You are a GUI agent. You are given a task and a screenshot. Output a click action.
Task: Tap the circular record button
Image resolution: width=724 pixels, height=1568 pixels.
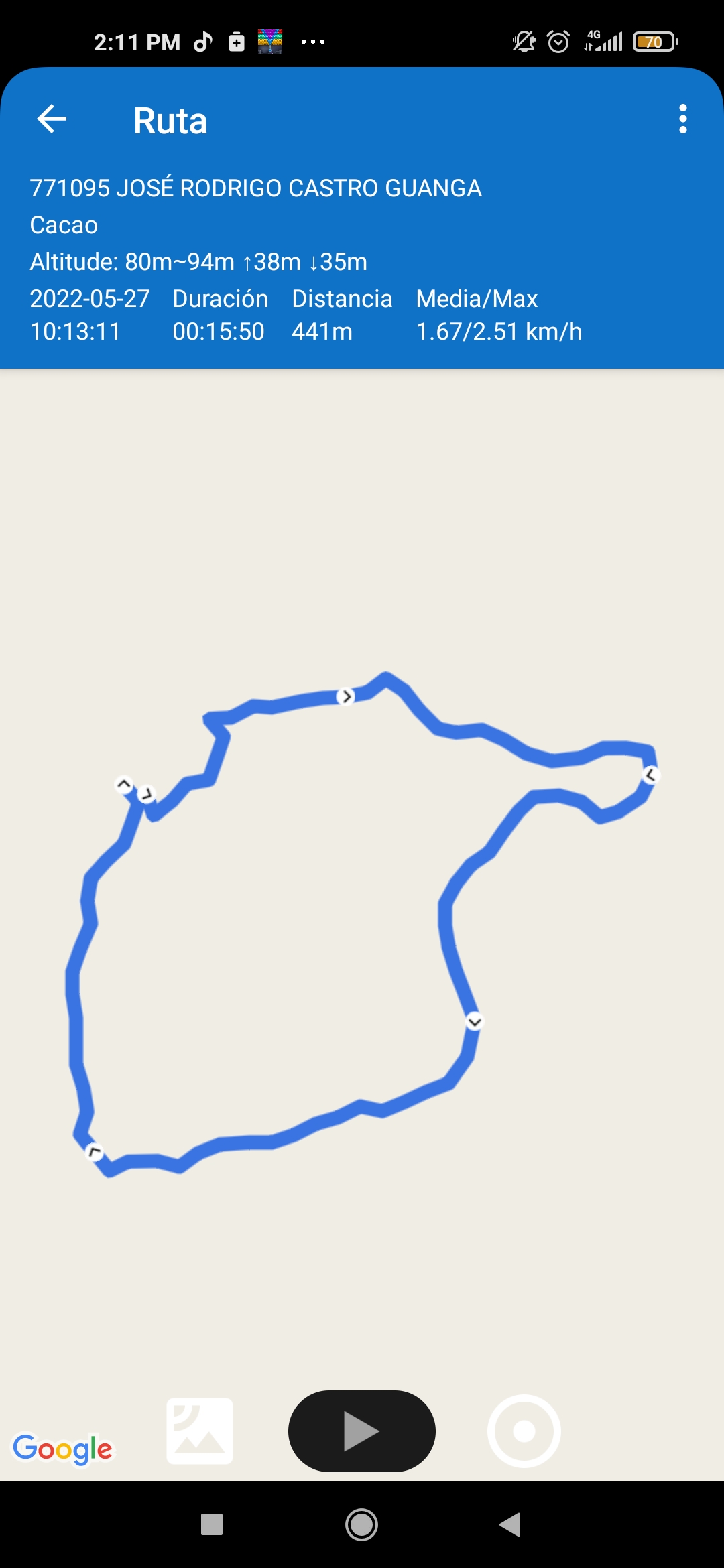524,1431
